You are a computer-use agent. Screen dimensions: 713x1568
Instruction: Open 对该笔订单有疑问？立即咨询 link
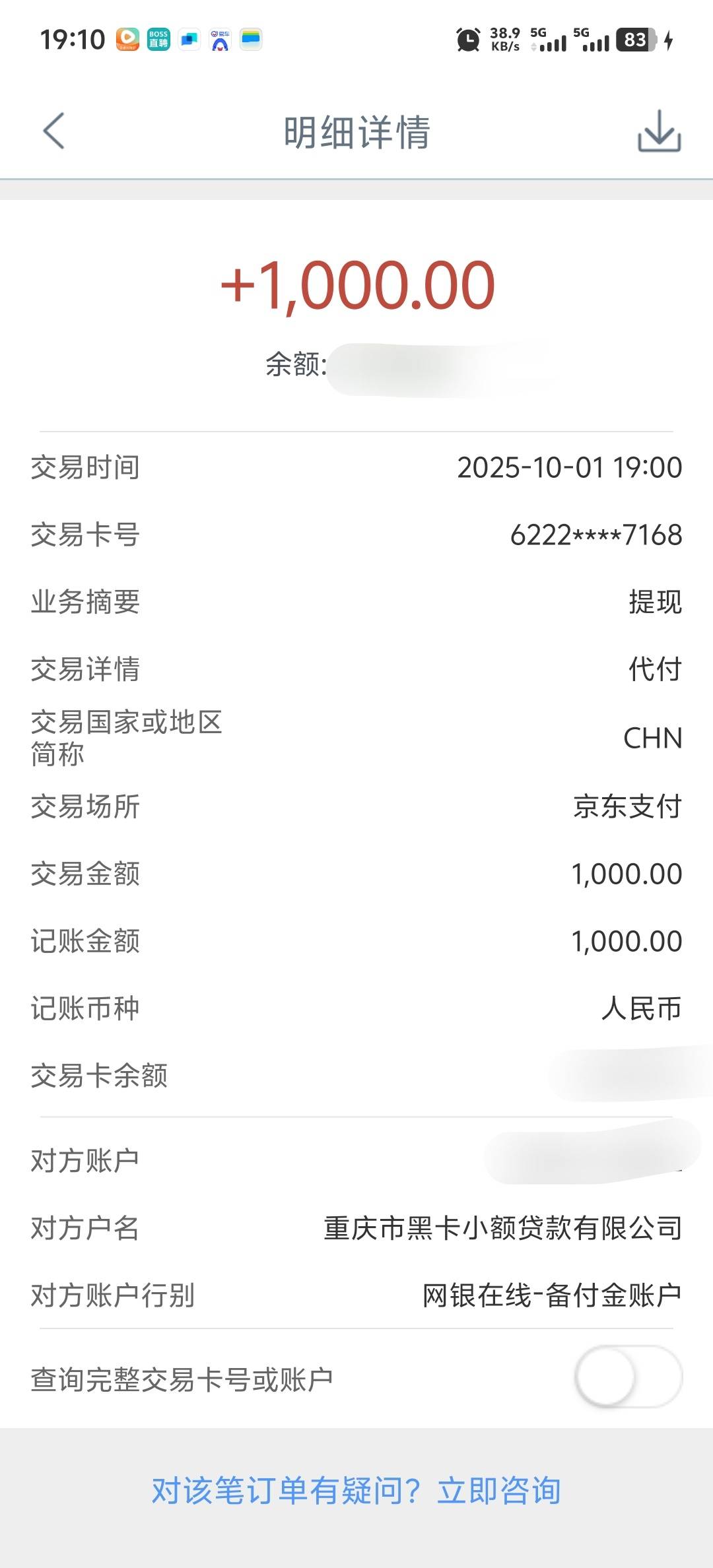tap(356, 1491)
